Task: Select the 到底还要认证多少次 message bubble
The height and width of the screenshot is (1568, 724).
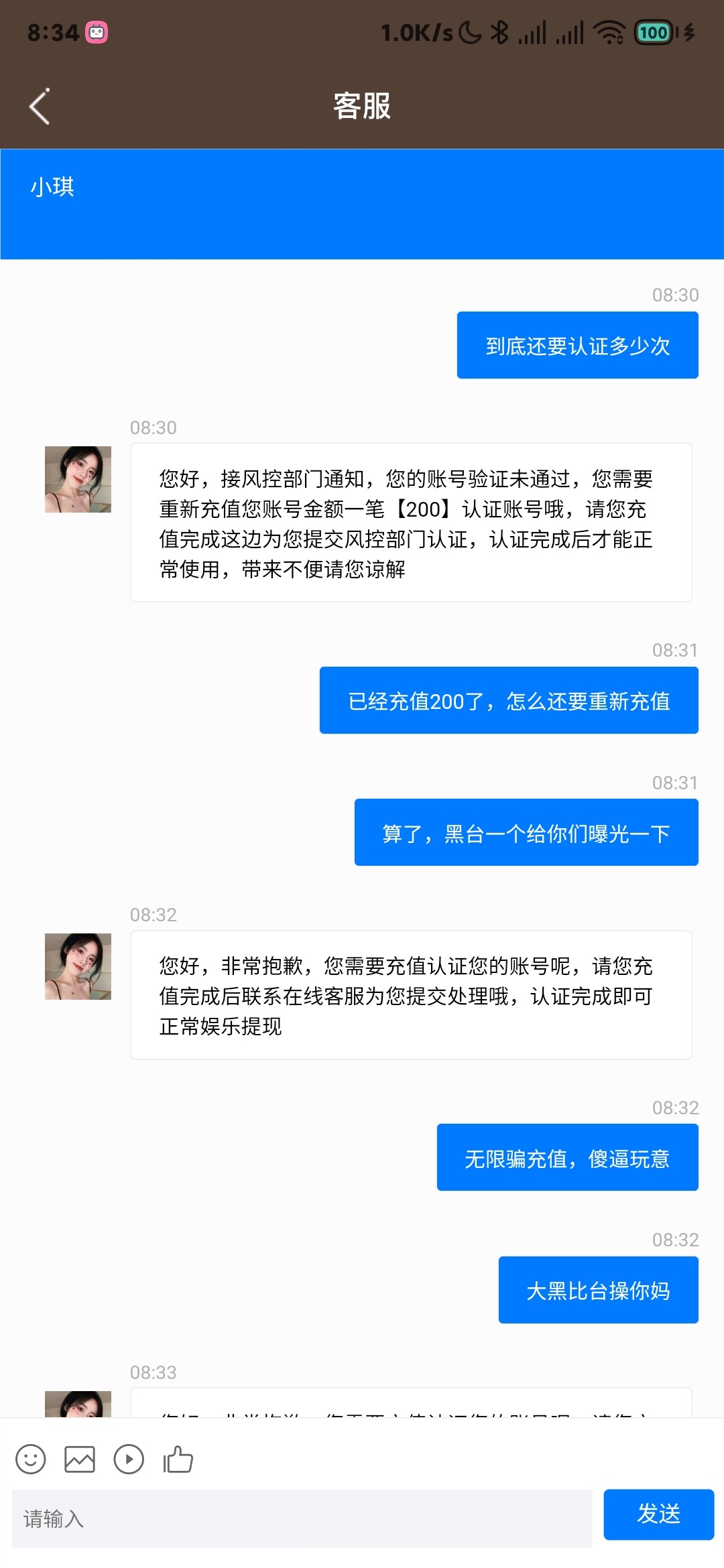Action: pos(577,344)
